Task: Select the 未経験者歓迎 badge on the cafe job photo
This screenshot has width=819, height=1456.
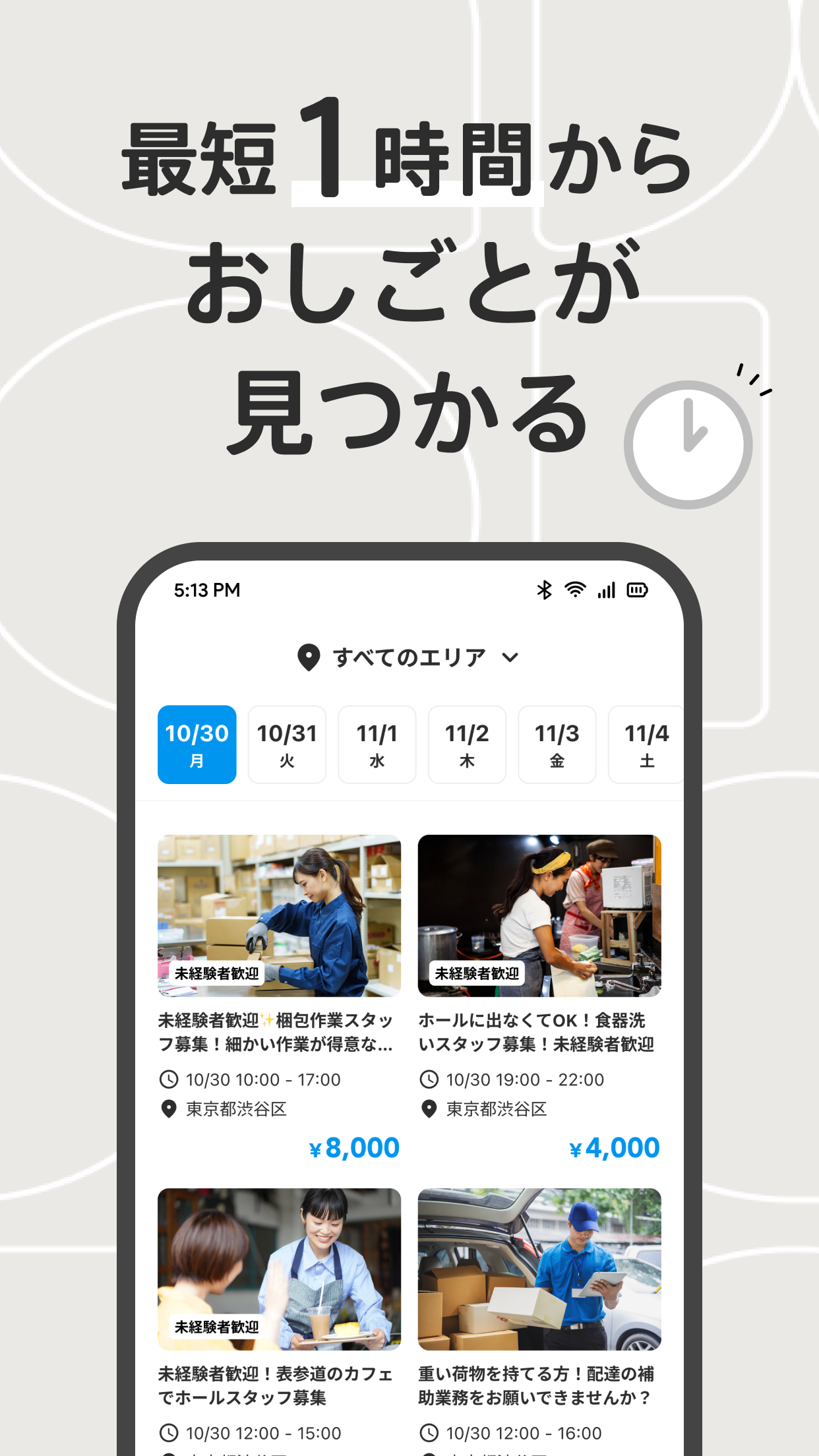Action: click(x=218, y=1327)
